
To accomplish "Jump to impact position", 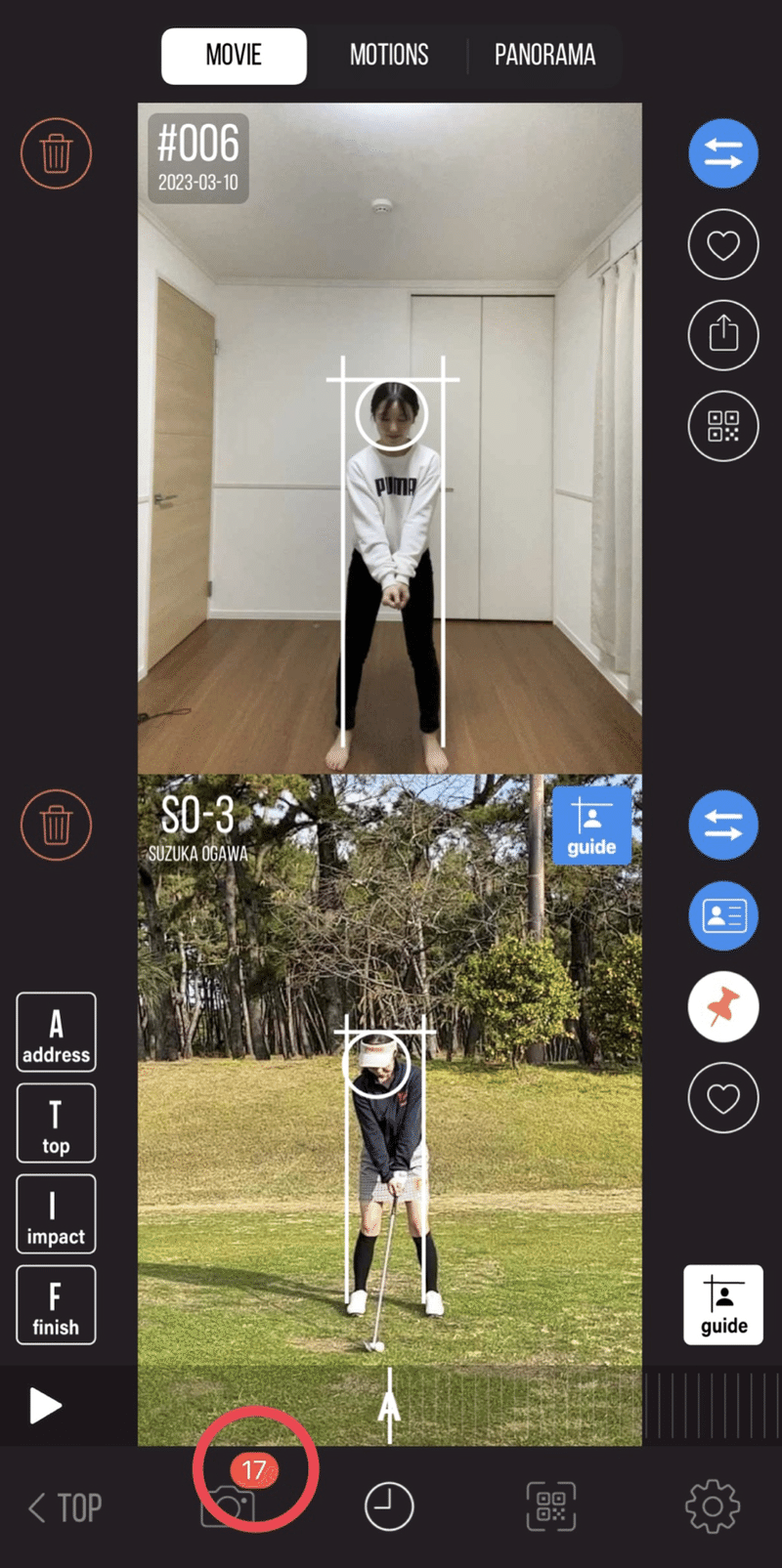I will [56, 1214].
